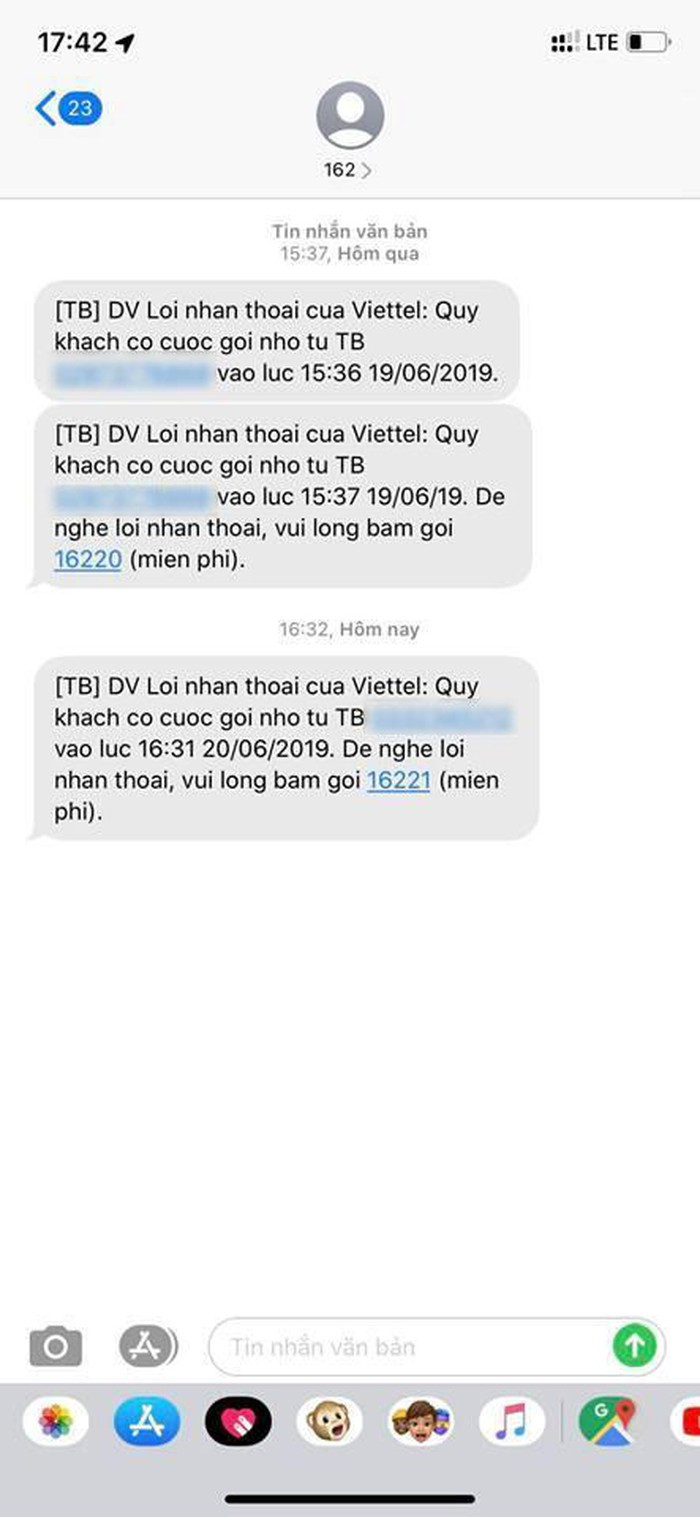Open the Music iMessage app
700x1517 pixels.
click(511, 1421)
